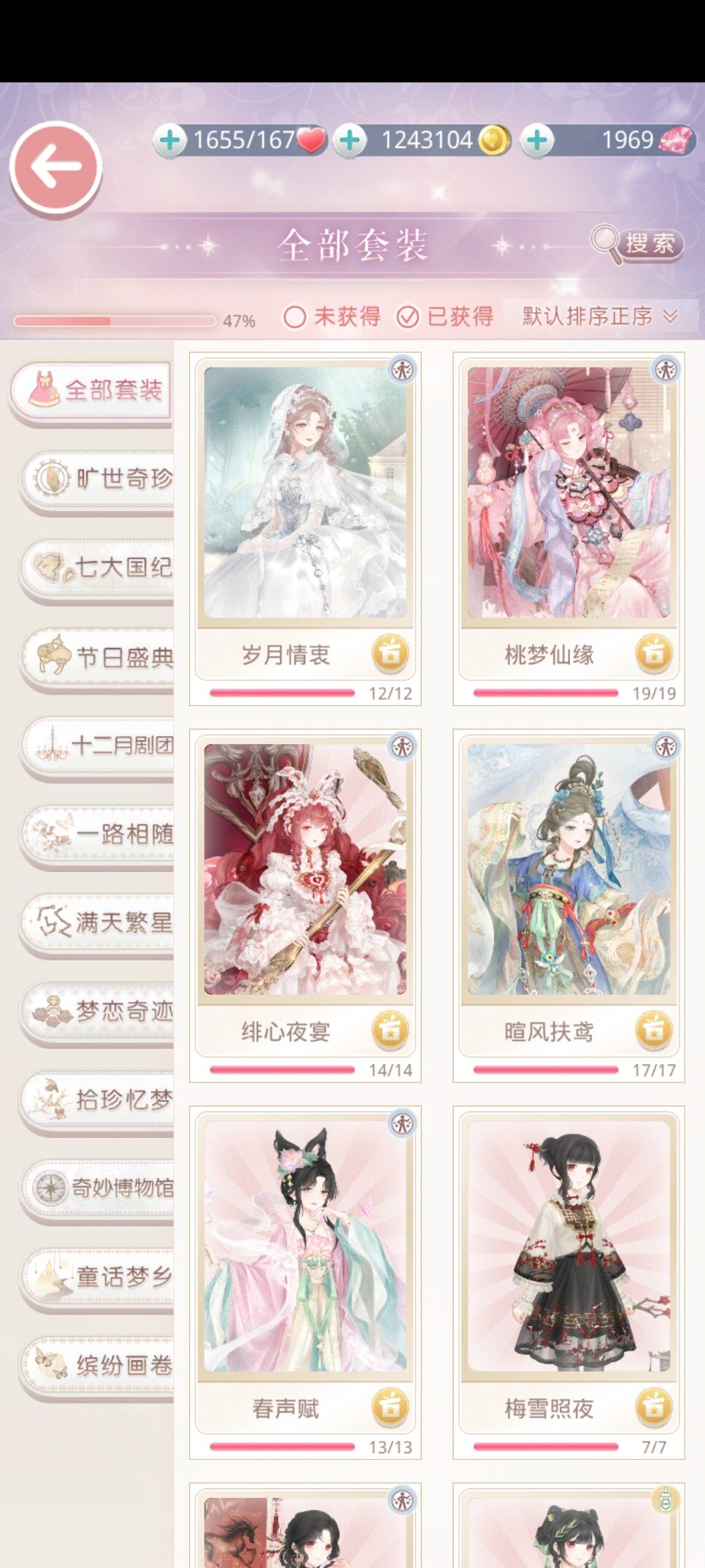The width and height of the screenshot is (705, 1568).
Task: Tap the gold dress-up icon on 春声赋
Action: (x=390, y=1407)
